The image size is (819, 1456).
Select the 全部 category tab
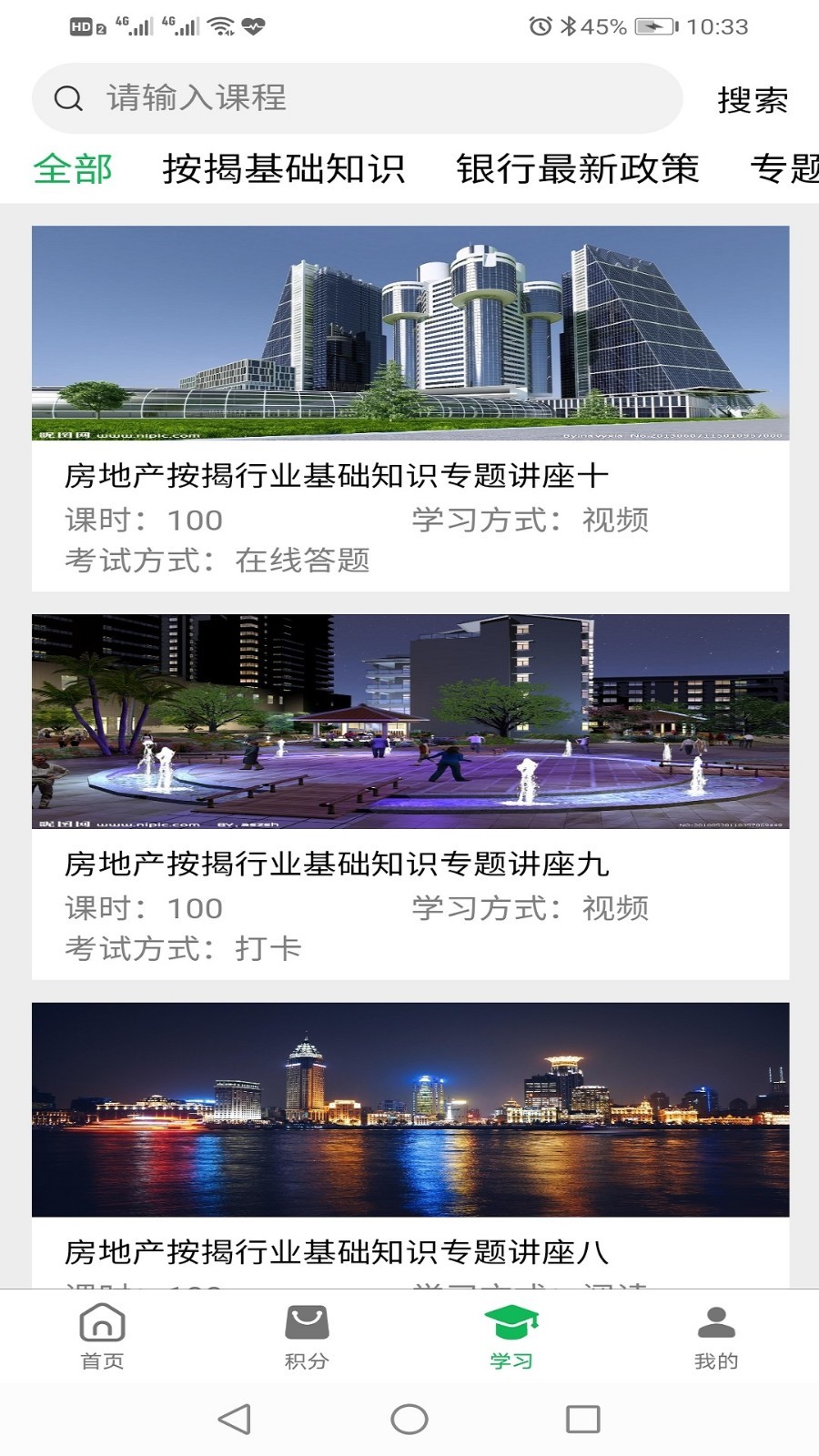pos(73,169)
